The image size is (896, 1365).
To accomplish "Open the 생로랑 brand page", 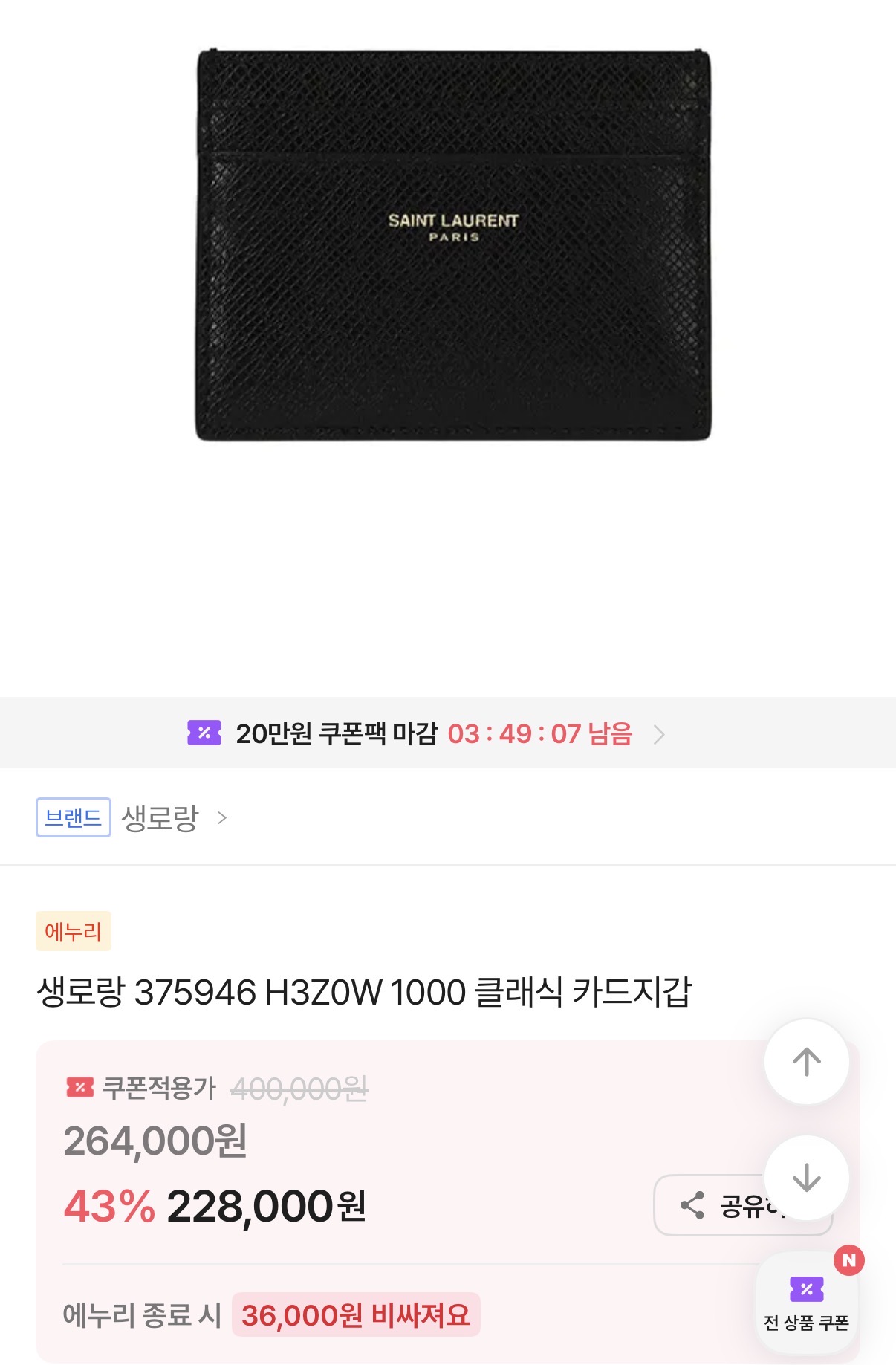I will (x=160, y=818).
